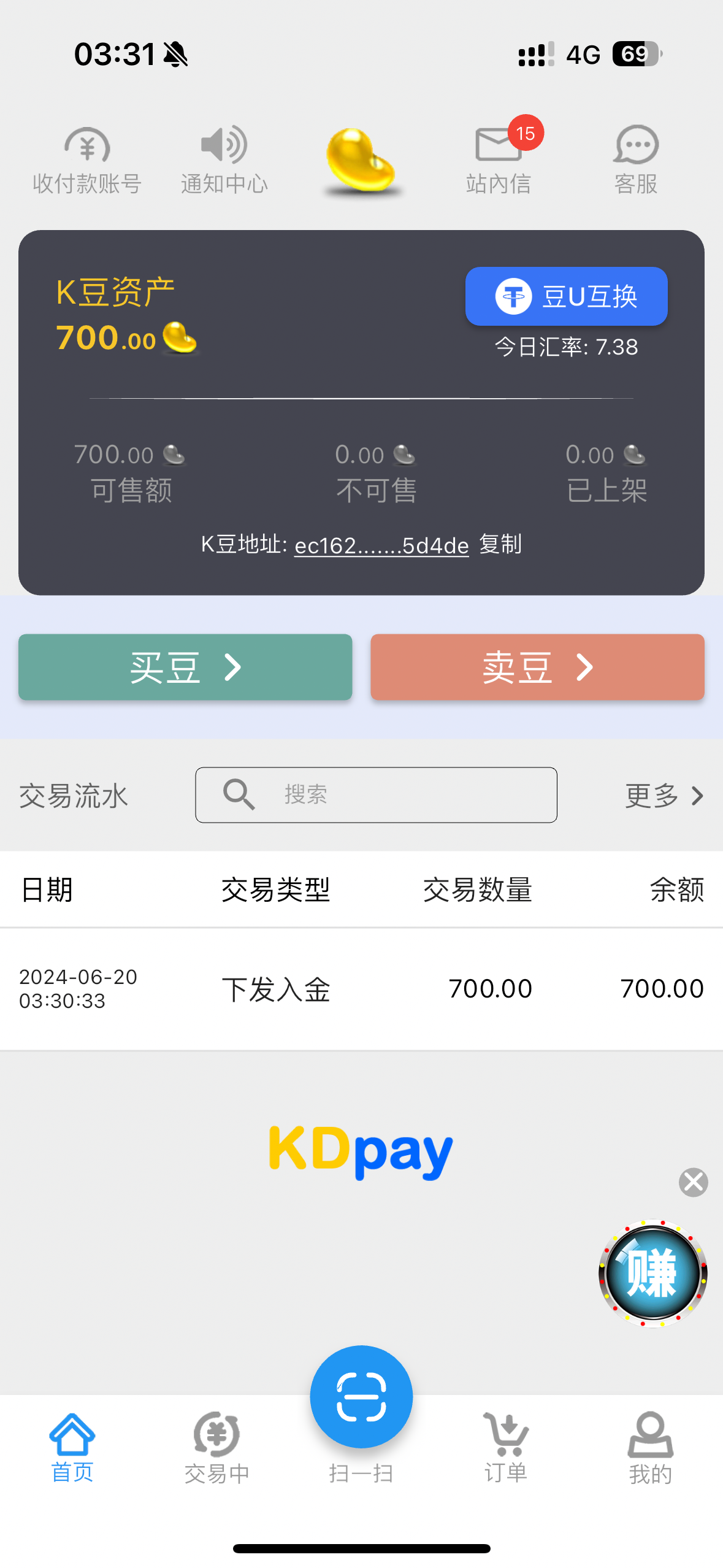Dismiss the floating 赚 widget
Screen dimensions: 723x1568
[x=693, y=1182]
